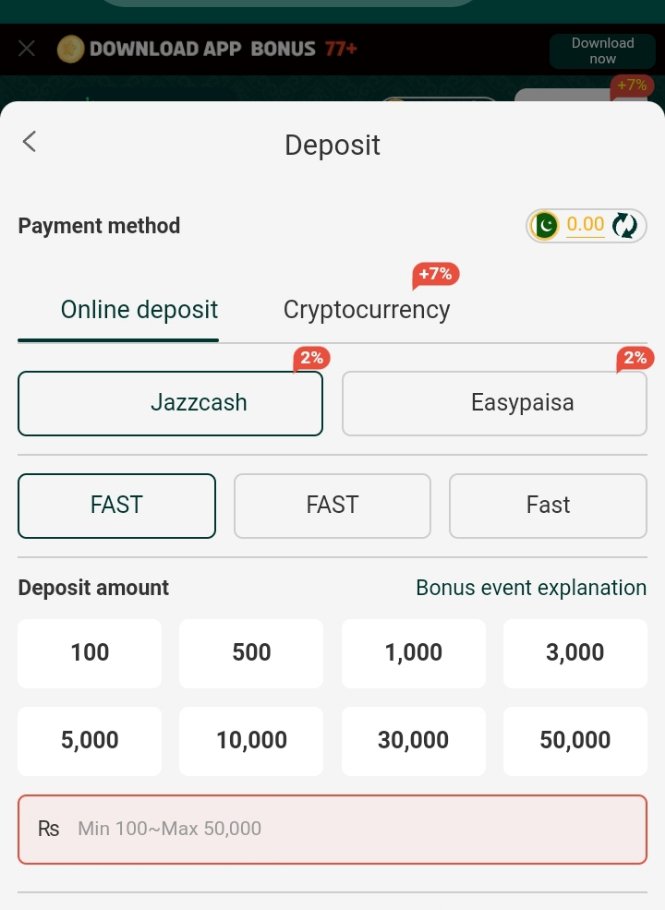Focus the Rs deposit amount input field
Screen dimensions: 665x910
350,829
